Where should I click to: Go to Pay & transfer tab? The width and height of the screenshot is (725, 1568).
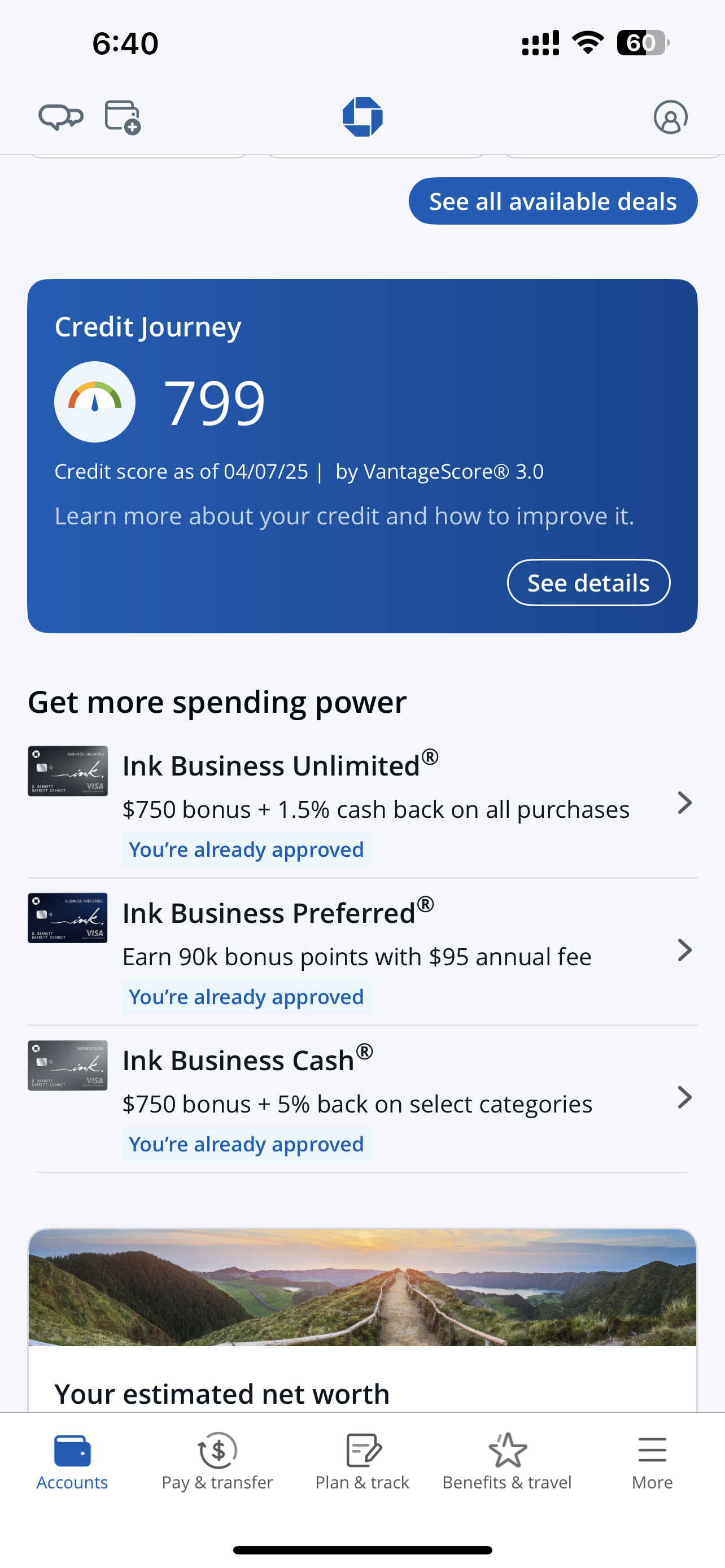coord(217,1461)
